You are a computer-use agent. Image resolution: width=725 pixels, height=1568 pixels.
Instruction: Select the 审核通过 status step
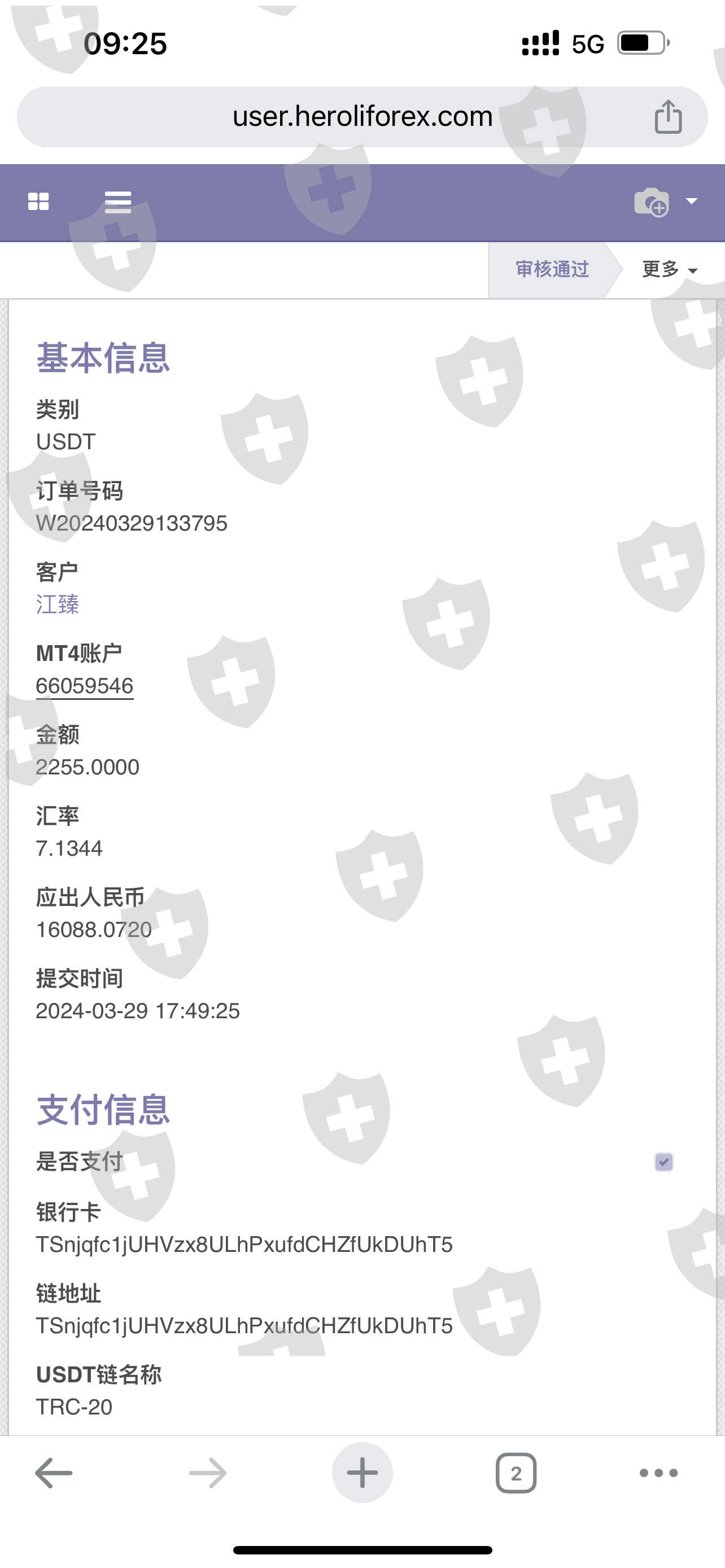(552, 269)
